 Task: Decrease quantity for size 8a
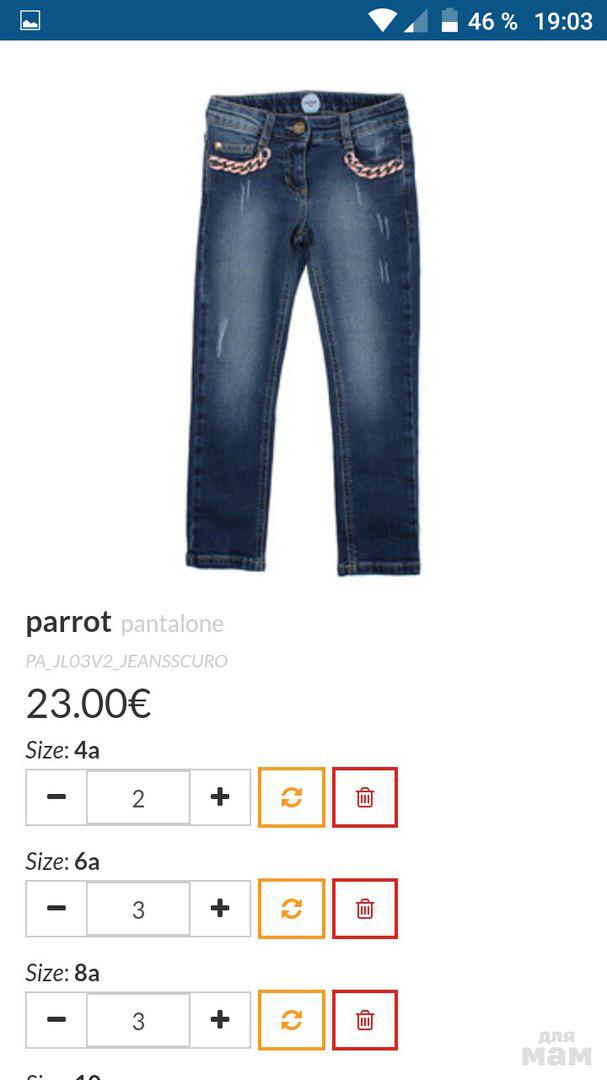[57, 1020]
